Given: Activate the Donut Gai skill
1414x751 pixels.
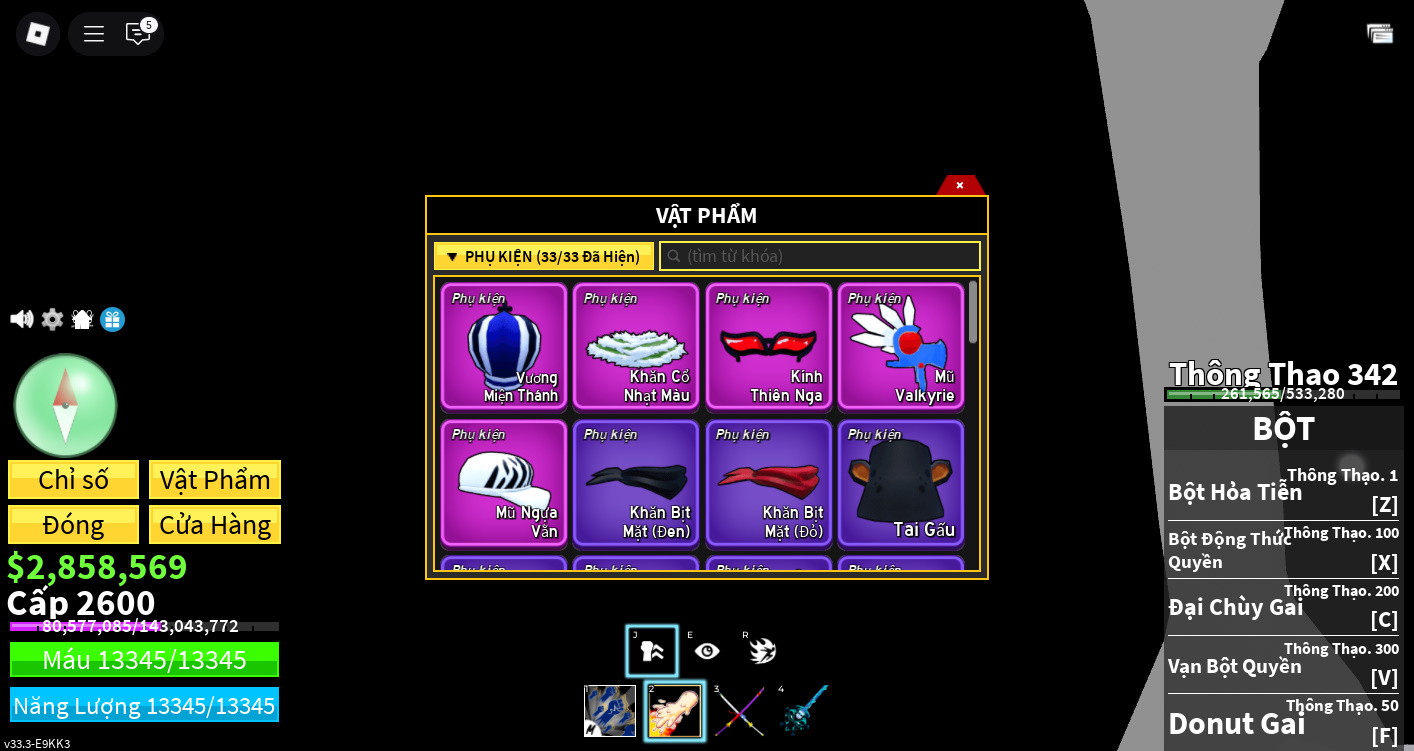Looking at the screenshot, I should click(x=1283, y=723).
